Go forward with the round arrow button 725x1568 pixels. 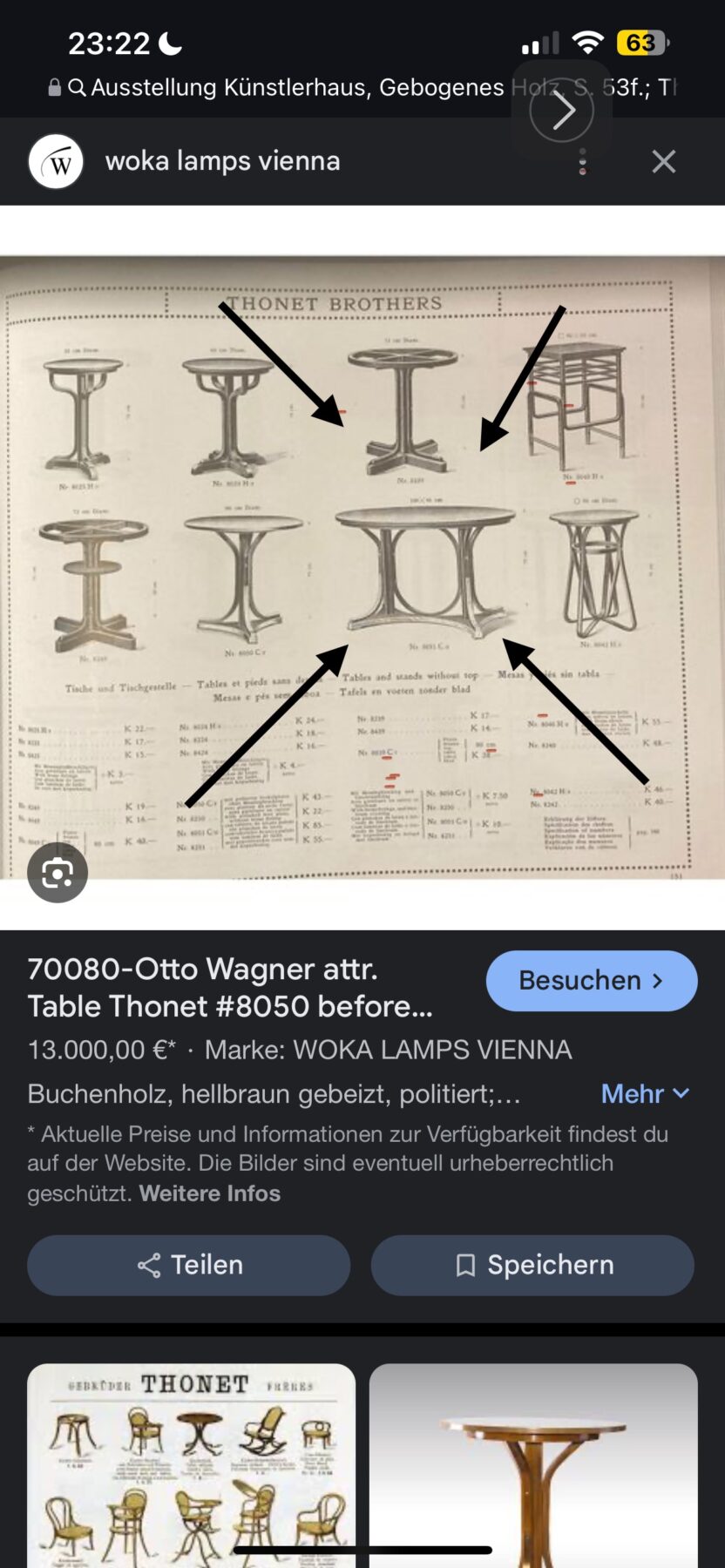(561, 110)
